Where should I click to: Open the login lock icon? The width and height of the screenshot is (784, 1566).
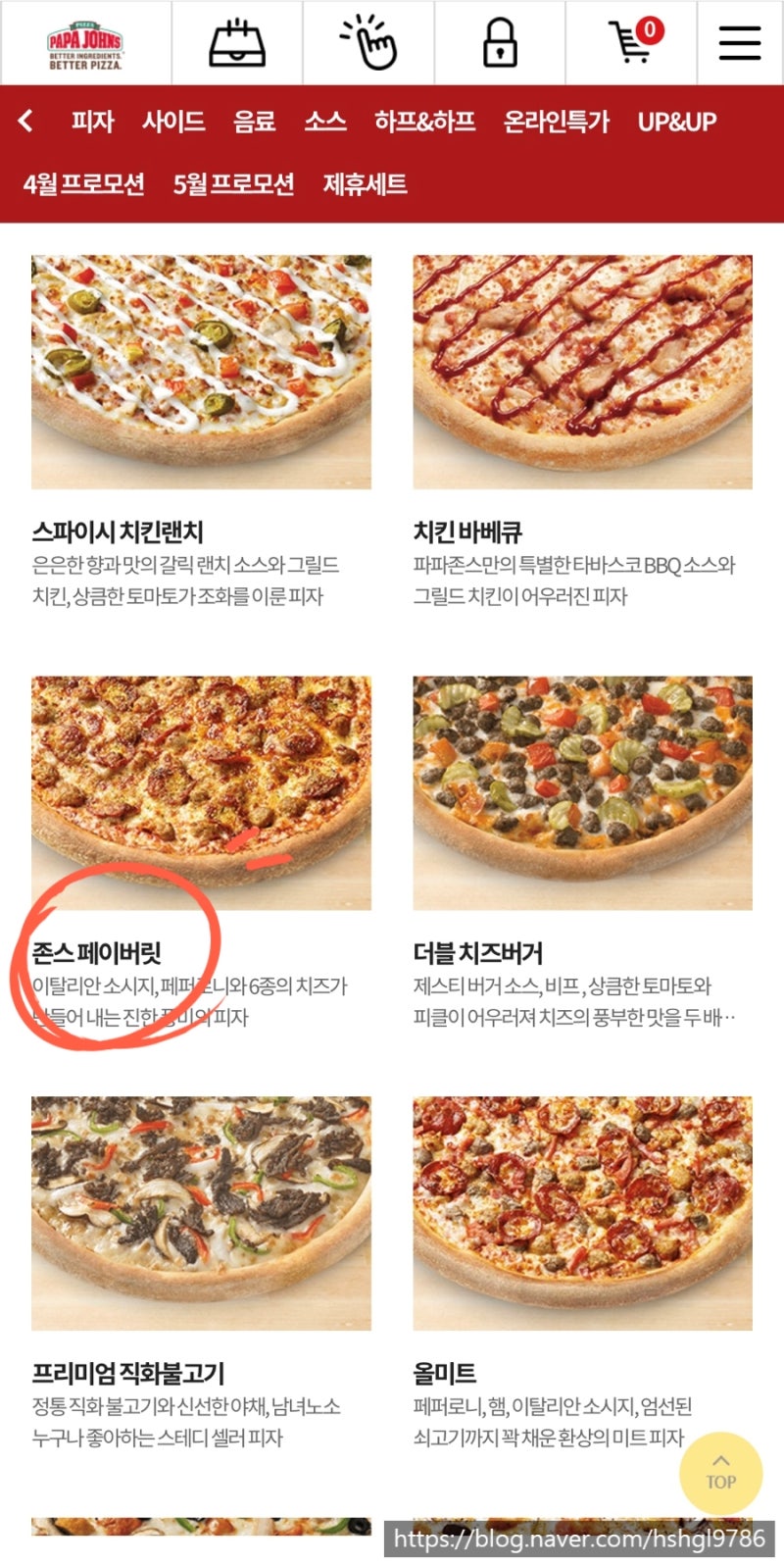[x=500, y=44]
